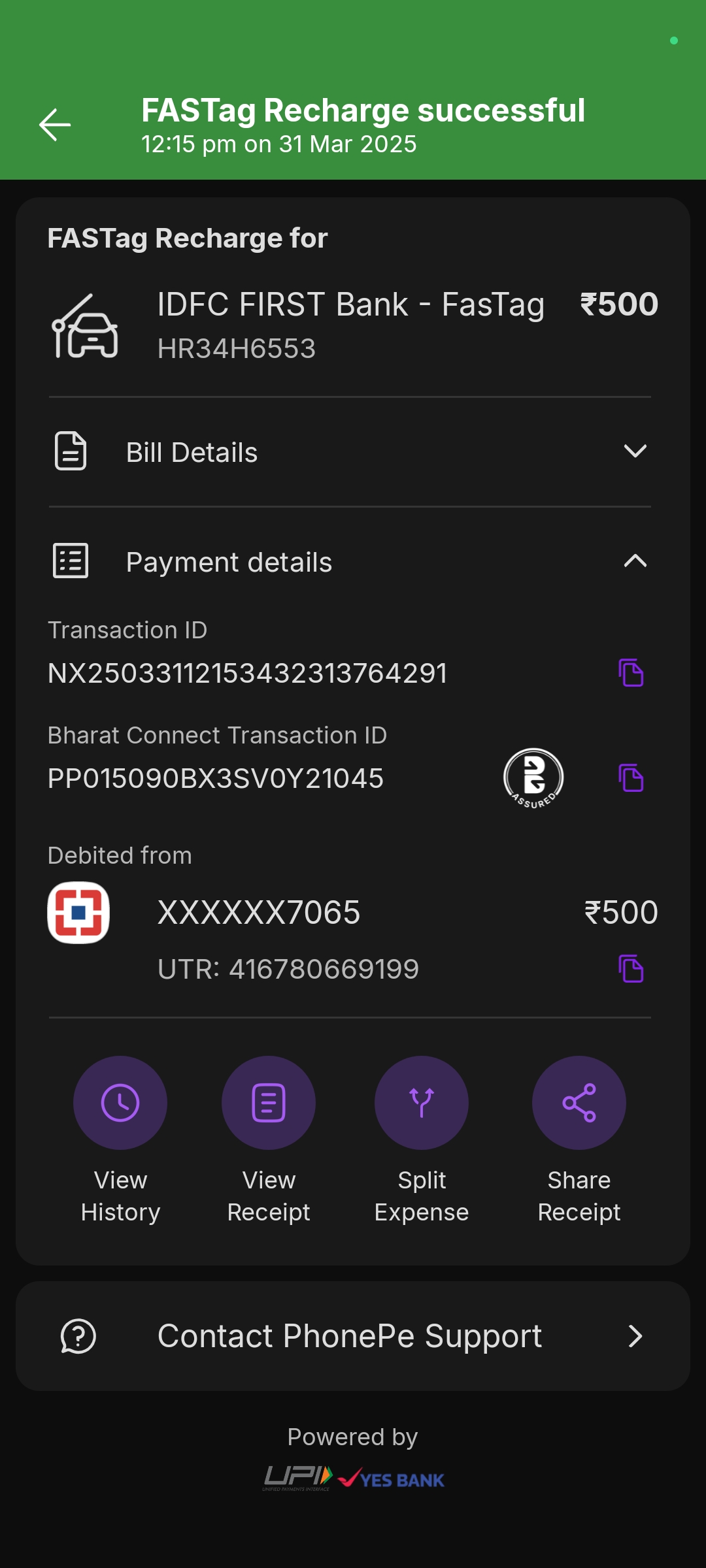Screen dimensions: 706x1568
Task: Copy the Bharat Connect Transaction ID
Action: point(631,778)
